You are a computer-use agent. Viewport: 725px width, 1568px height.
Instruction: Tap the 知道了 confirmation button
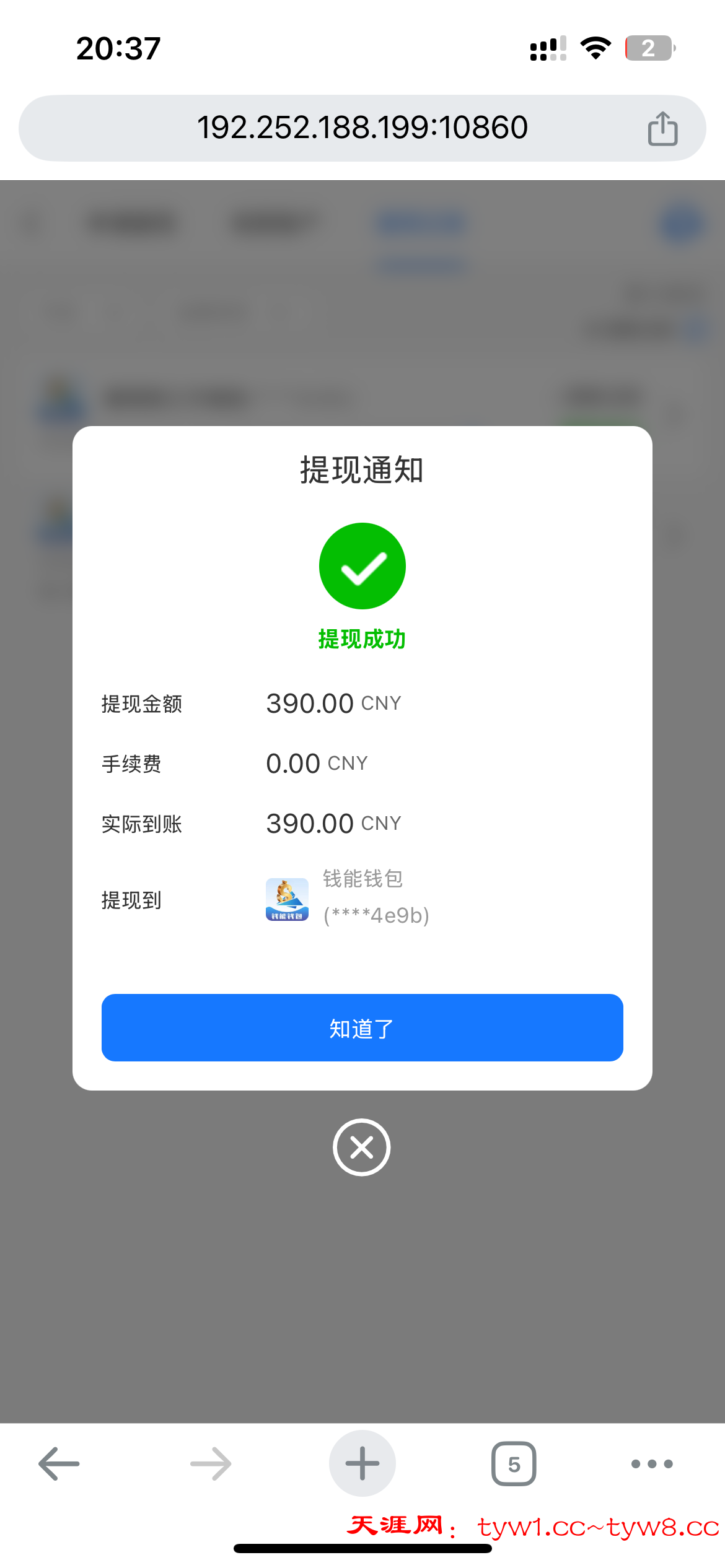(362, 1027)
